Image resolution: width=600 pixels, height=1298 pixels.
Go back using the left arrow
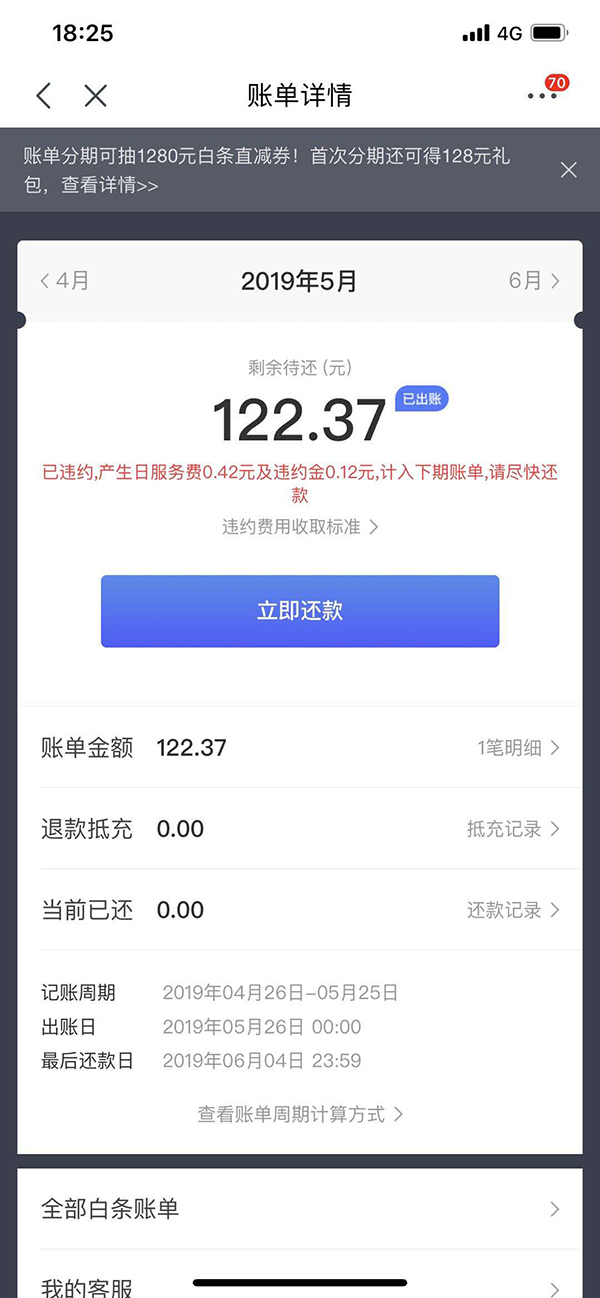point(43,96)
